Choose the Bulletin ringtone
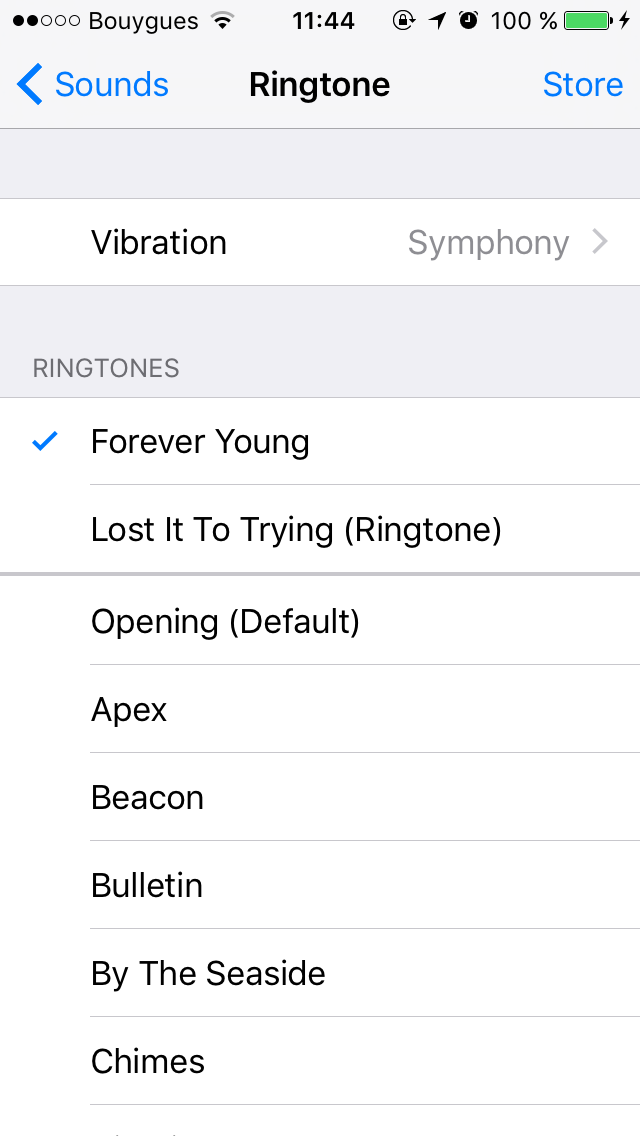The image size is (640, 1136). coord(320,885)
